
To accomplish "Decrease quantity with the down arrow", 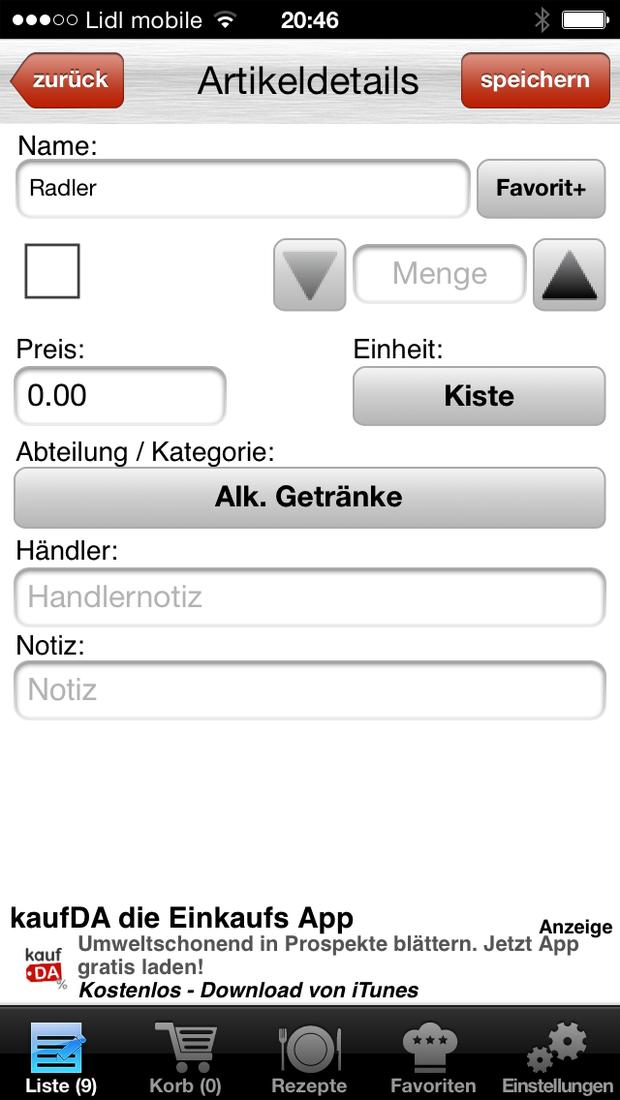I will coord(309,274).
